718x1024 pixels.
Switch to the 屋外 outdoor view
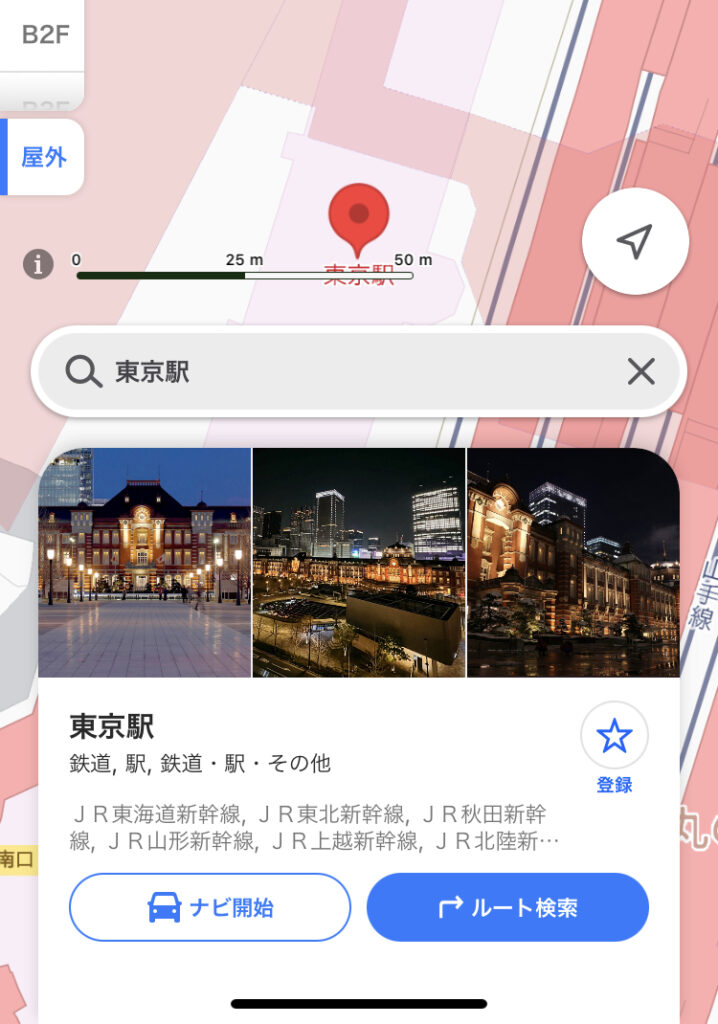44,157
